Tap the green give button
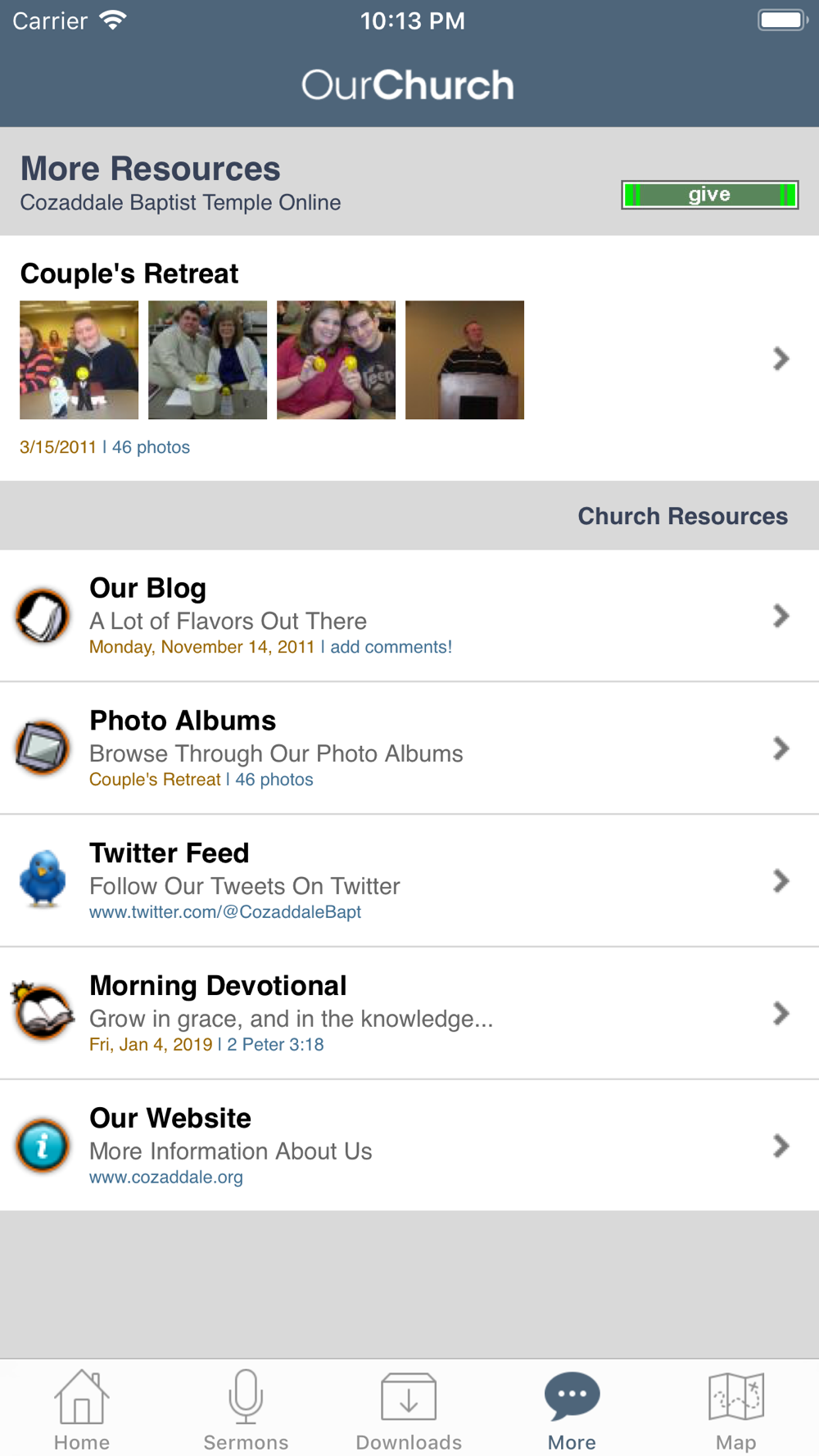819x1456 pixels. [709, 195]
